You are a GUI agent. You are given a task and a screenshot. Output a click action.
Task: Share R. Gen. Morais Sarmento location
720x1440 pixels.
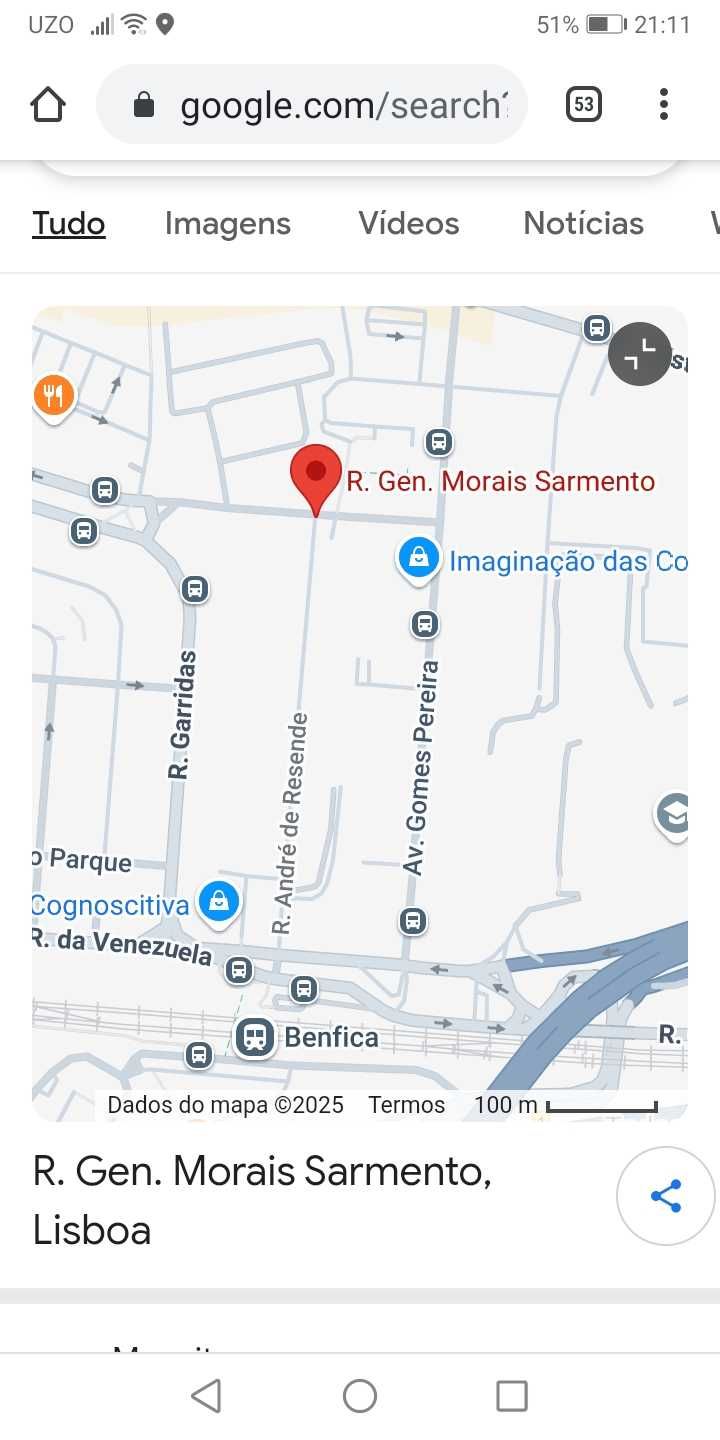pos(665,1196)
